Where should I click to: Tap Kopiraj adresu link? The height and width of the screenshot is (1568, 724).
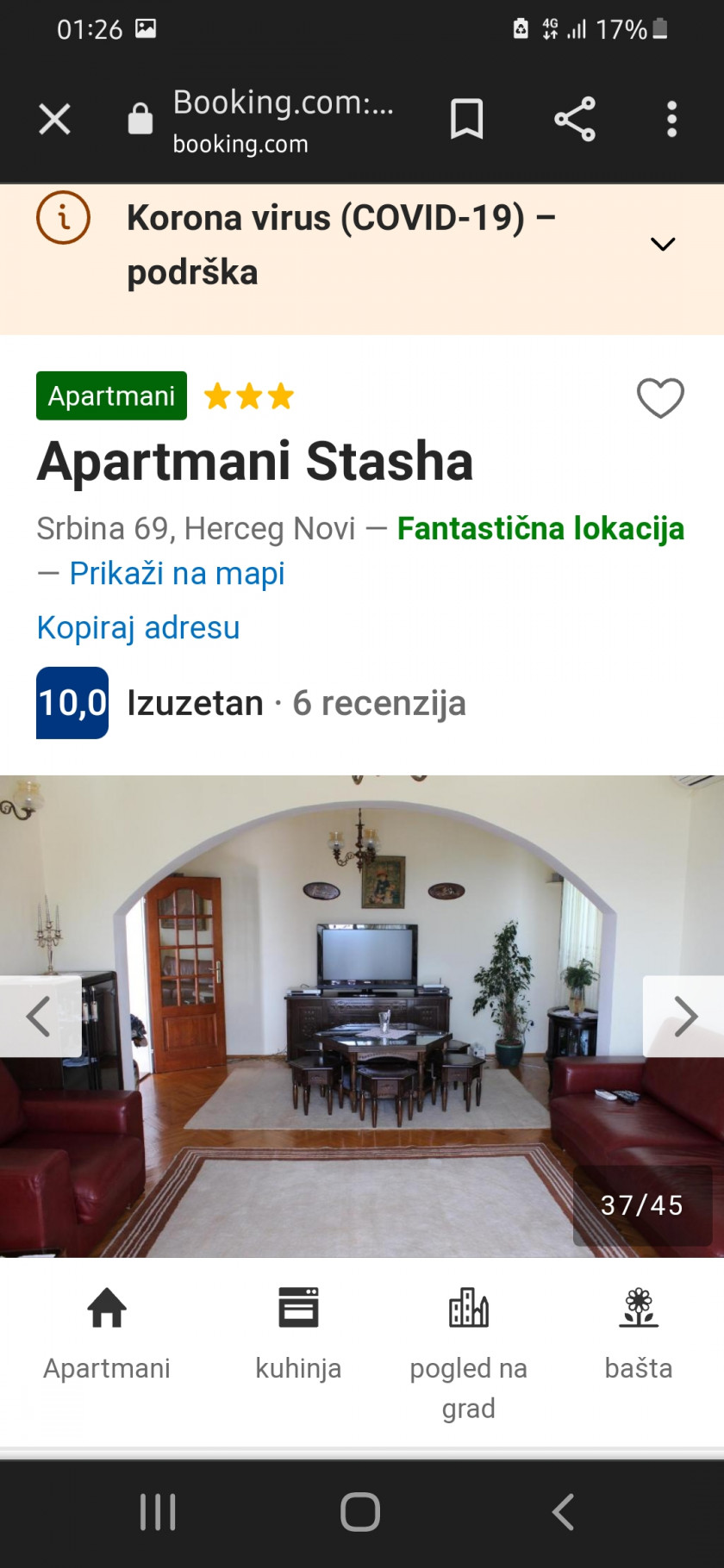(x=138, y=628)
